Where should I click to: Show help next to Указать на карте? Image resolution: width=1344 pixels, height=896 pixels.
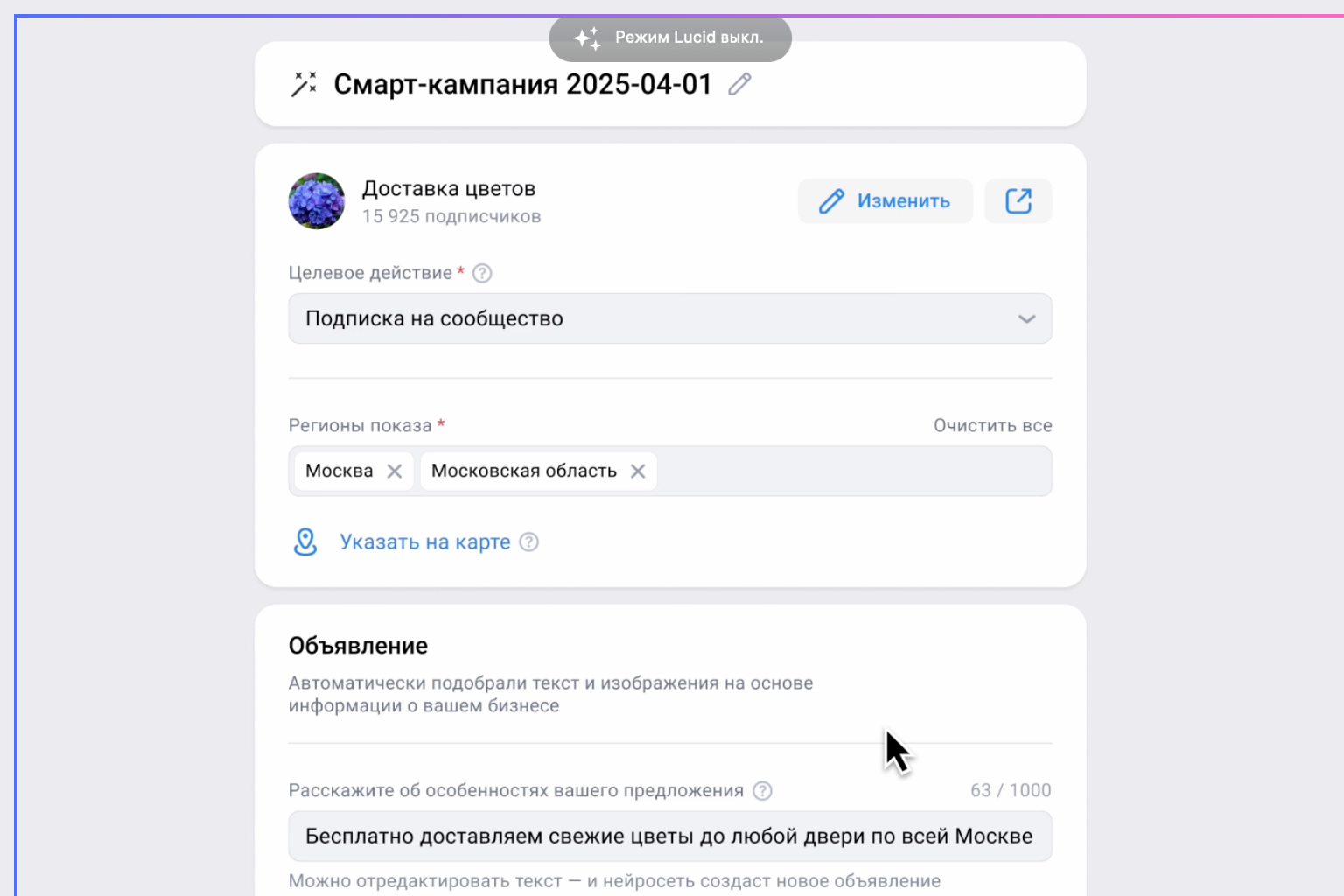click(529, 542)
